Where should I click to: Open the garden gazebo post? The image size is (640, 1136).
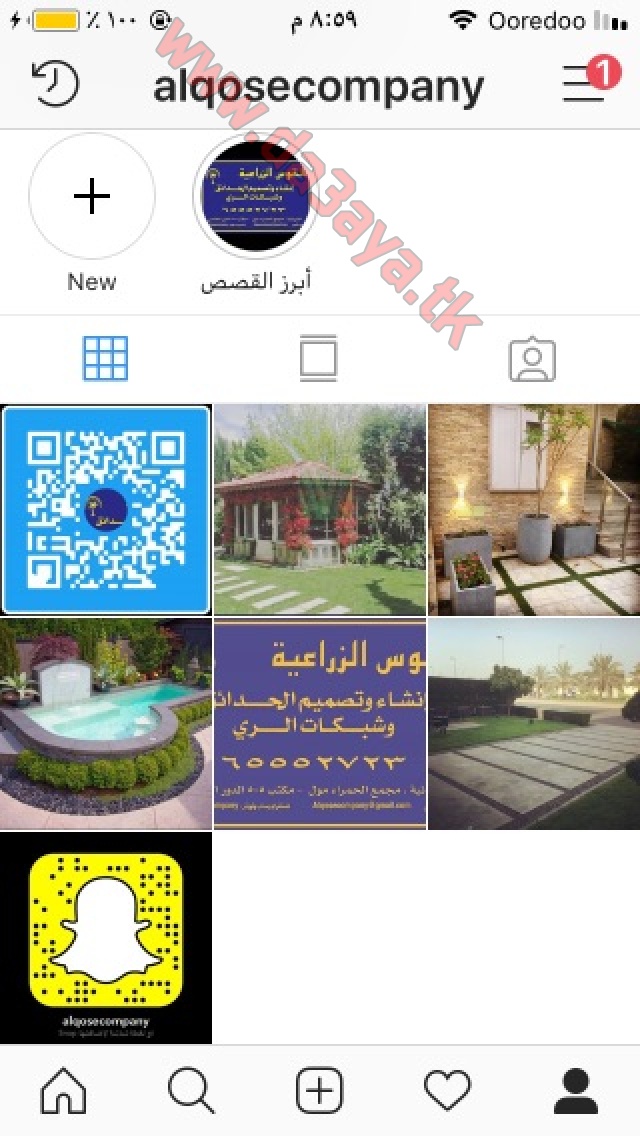point(320,510)
